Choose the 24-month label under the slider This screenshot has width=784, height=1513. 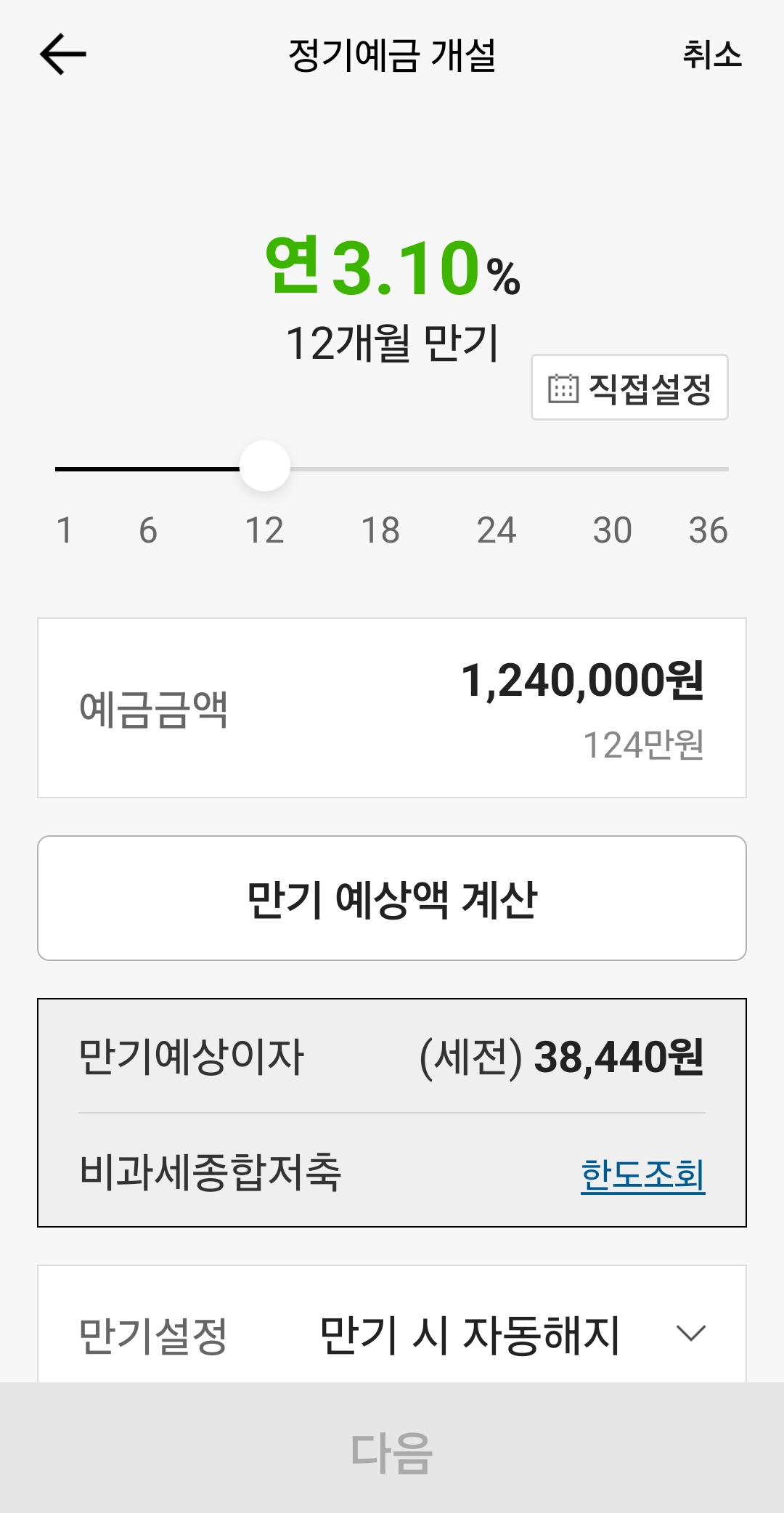click(x=496, y=530)
